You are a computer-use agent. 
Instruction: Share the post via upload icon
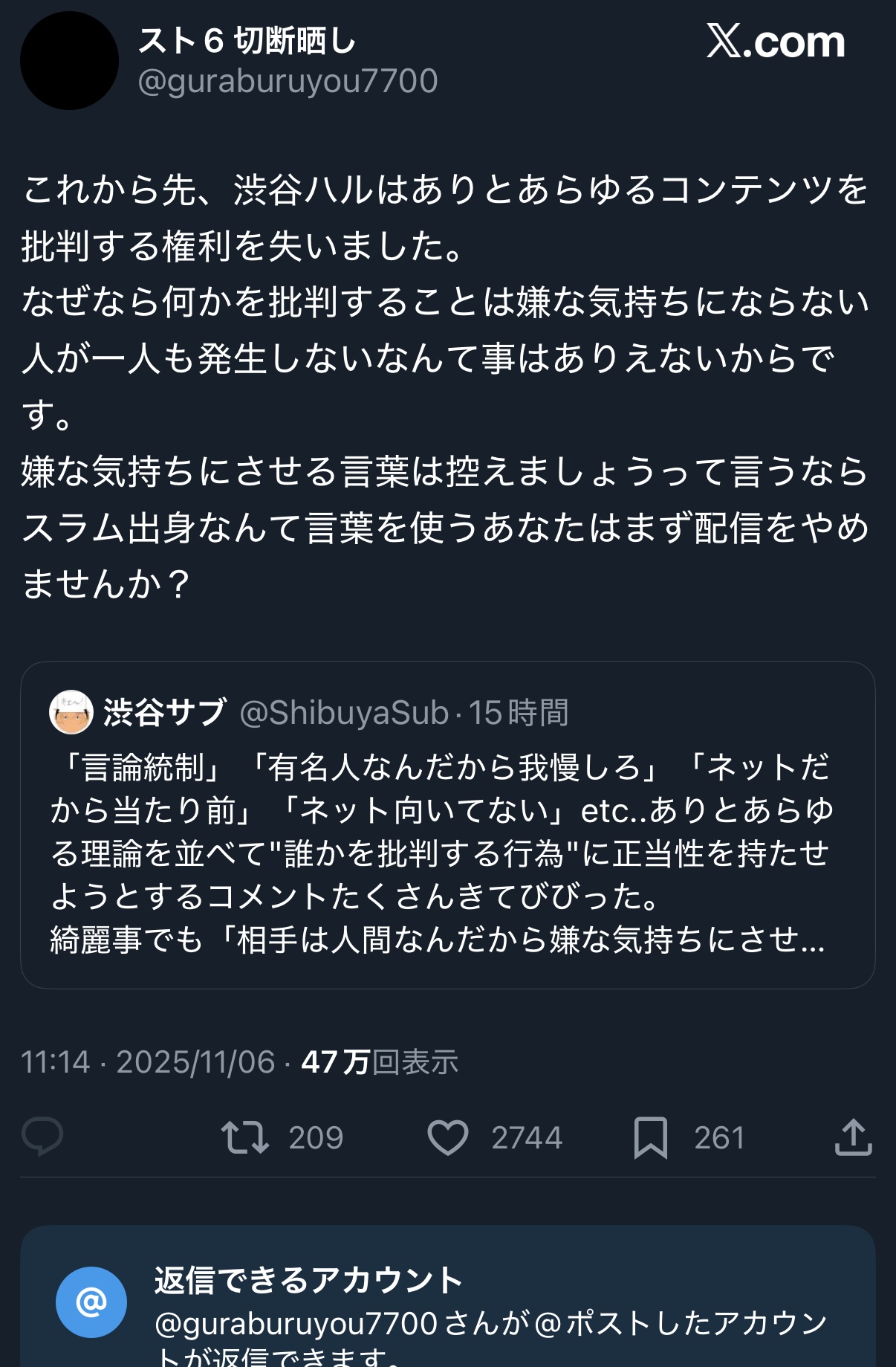point(853,1137)
